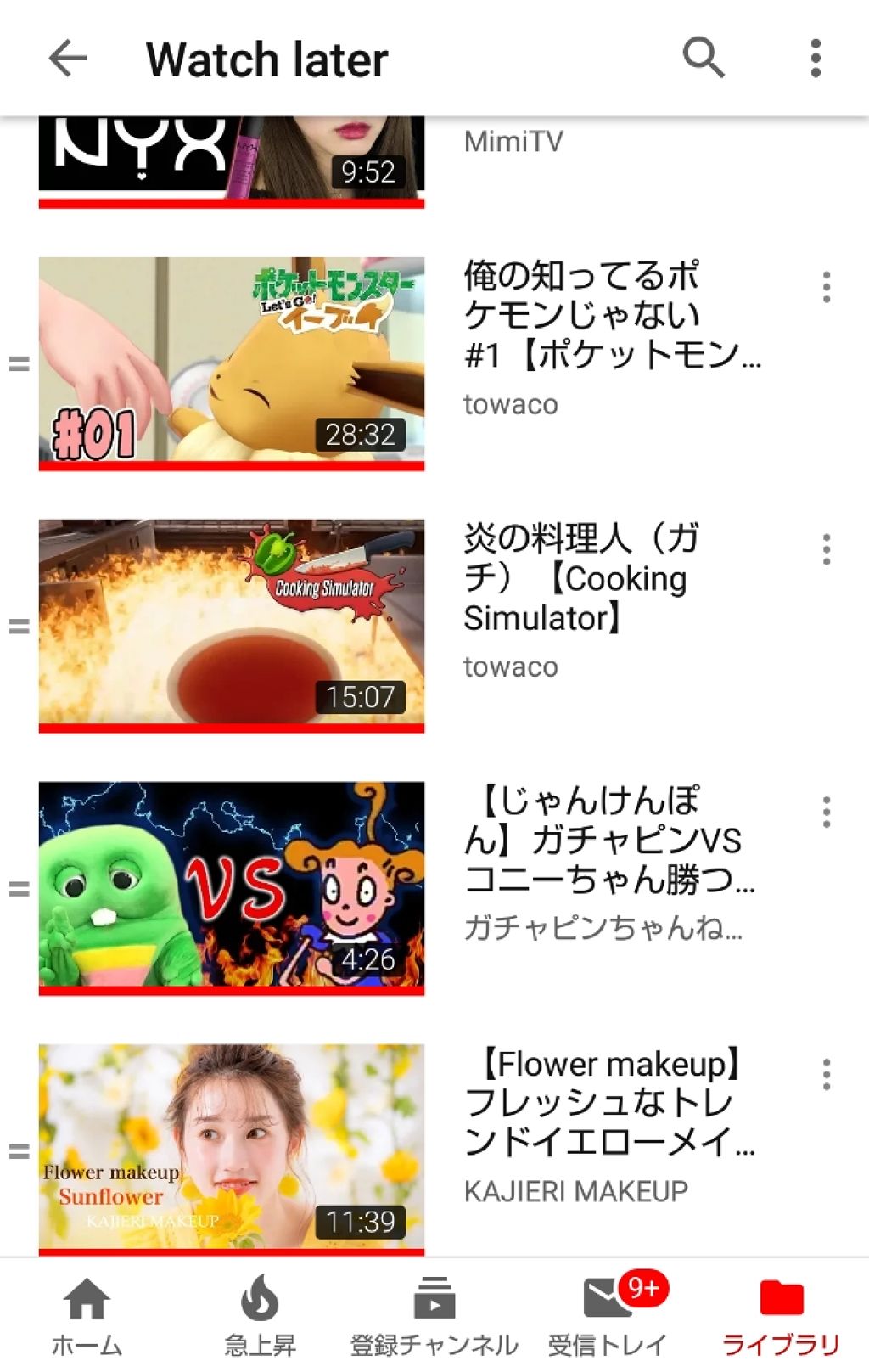
Task: Switch to the ホーム tab
Action: click(x=87, y=1316)
